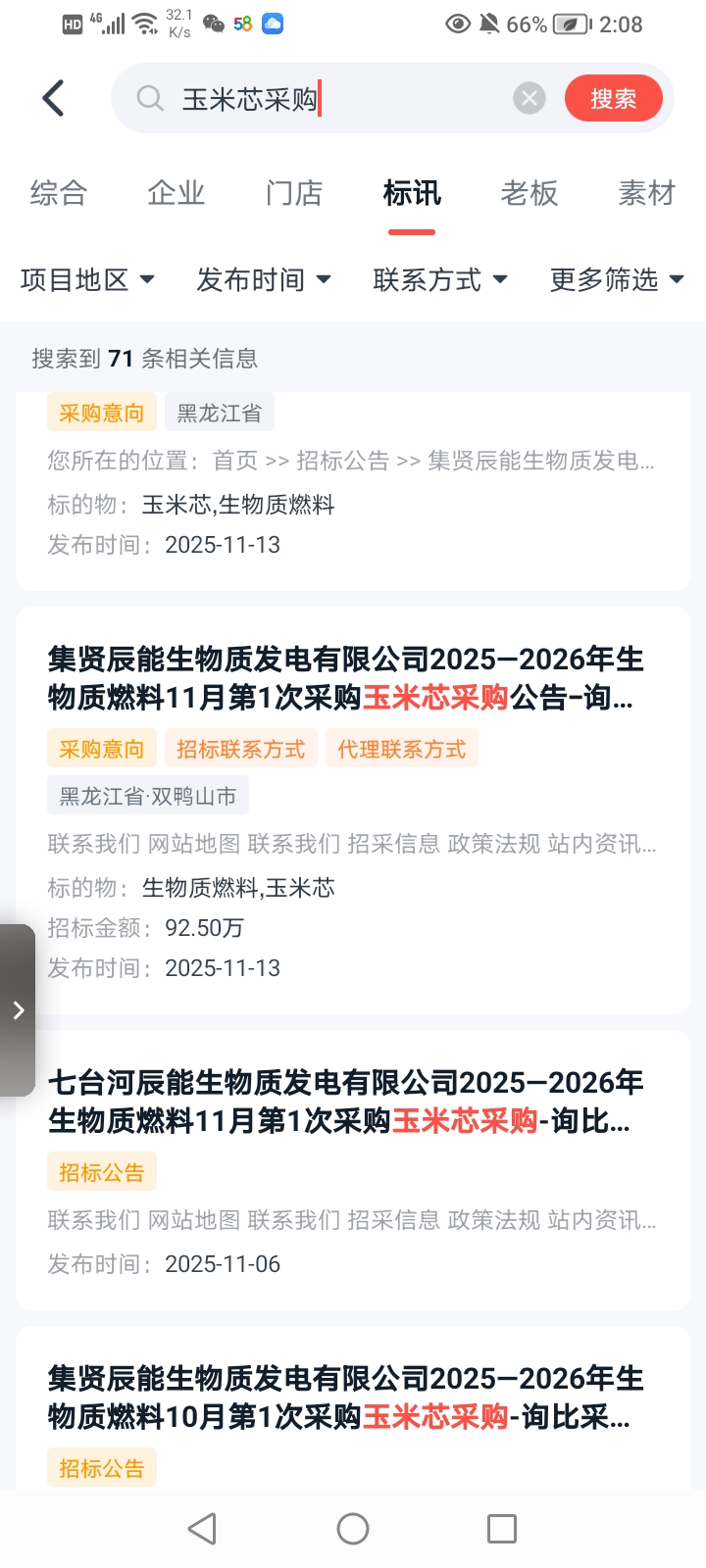This screenshot has width=706, height=1568.
Task: Open the side panel arrow handle
Action: pos(18,1010)
